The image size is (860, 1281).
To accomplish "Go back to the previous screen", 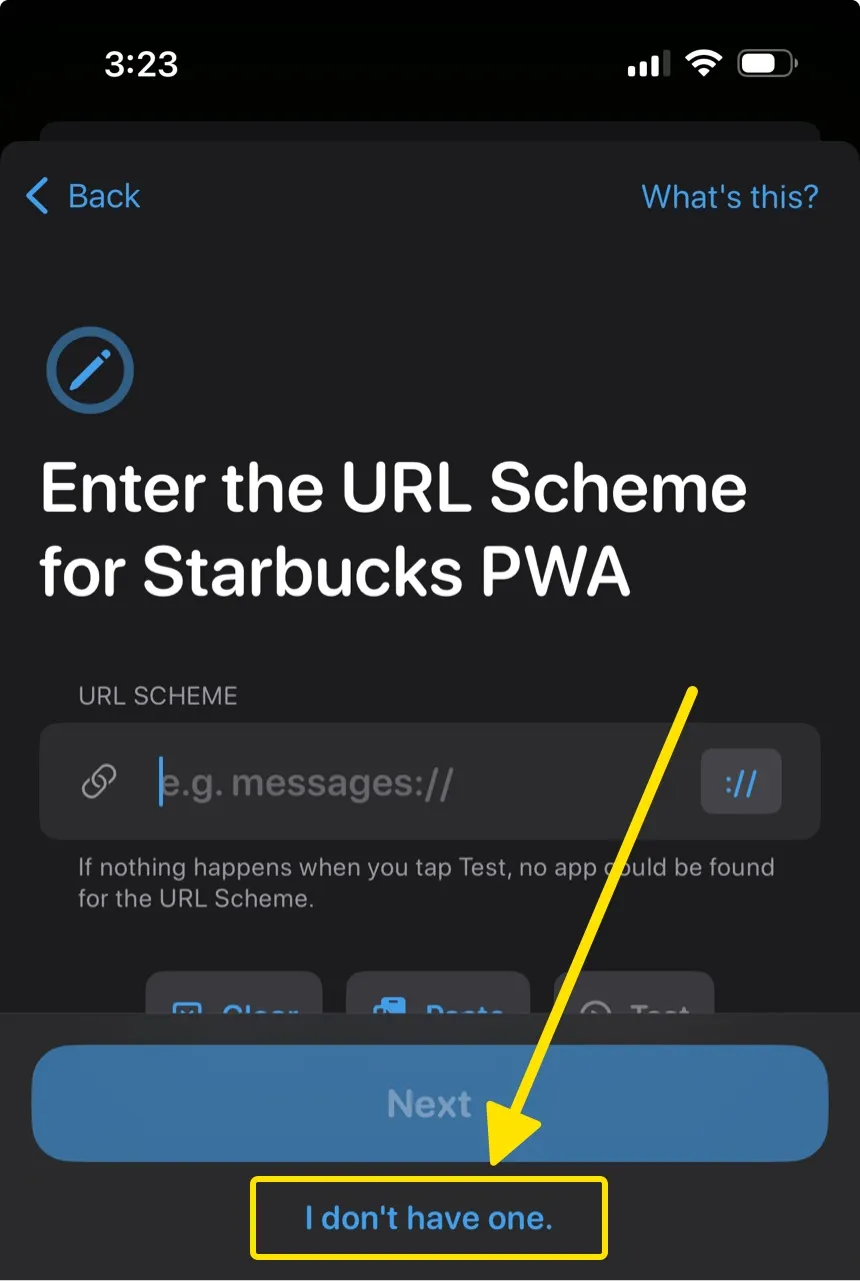I will 84,196.
